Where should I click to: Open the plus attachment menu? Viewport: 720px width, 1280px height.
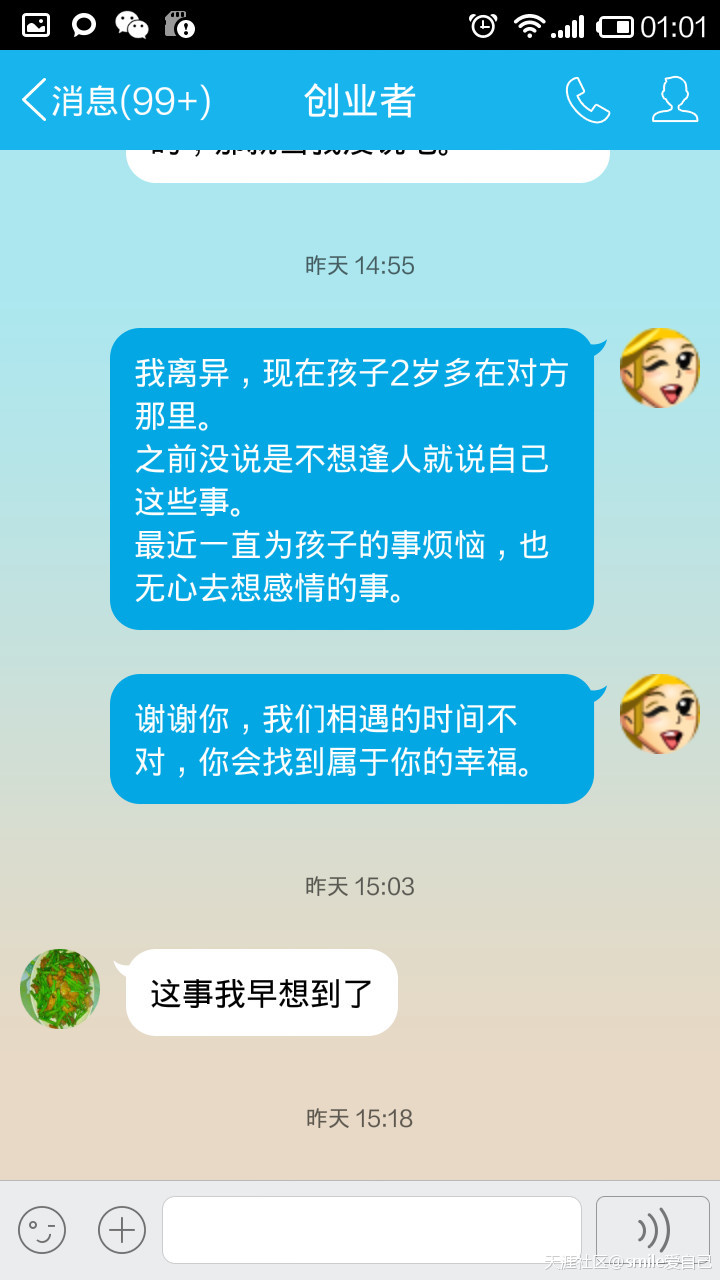click(122, 1230)
